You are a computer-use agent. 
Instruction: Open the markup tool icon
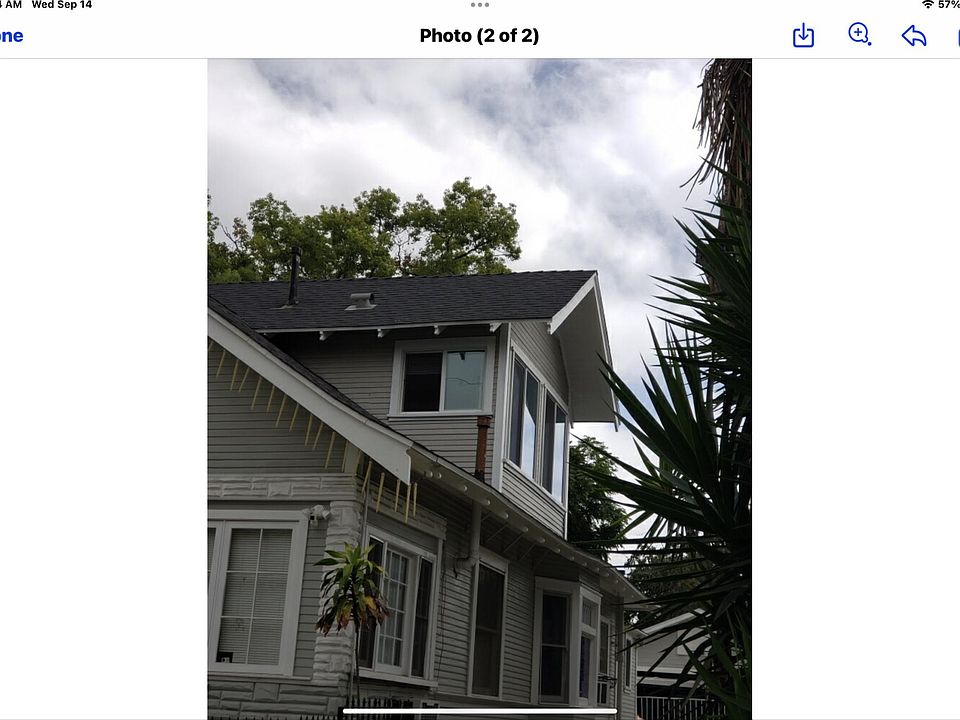coord(859,35)
